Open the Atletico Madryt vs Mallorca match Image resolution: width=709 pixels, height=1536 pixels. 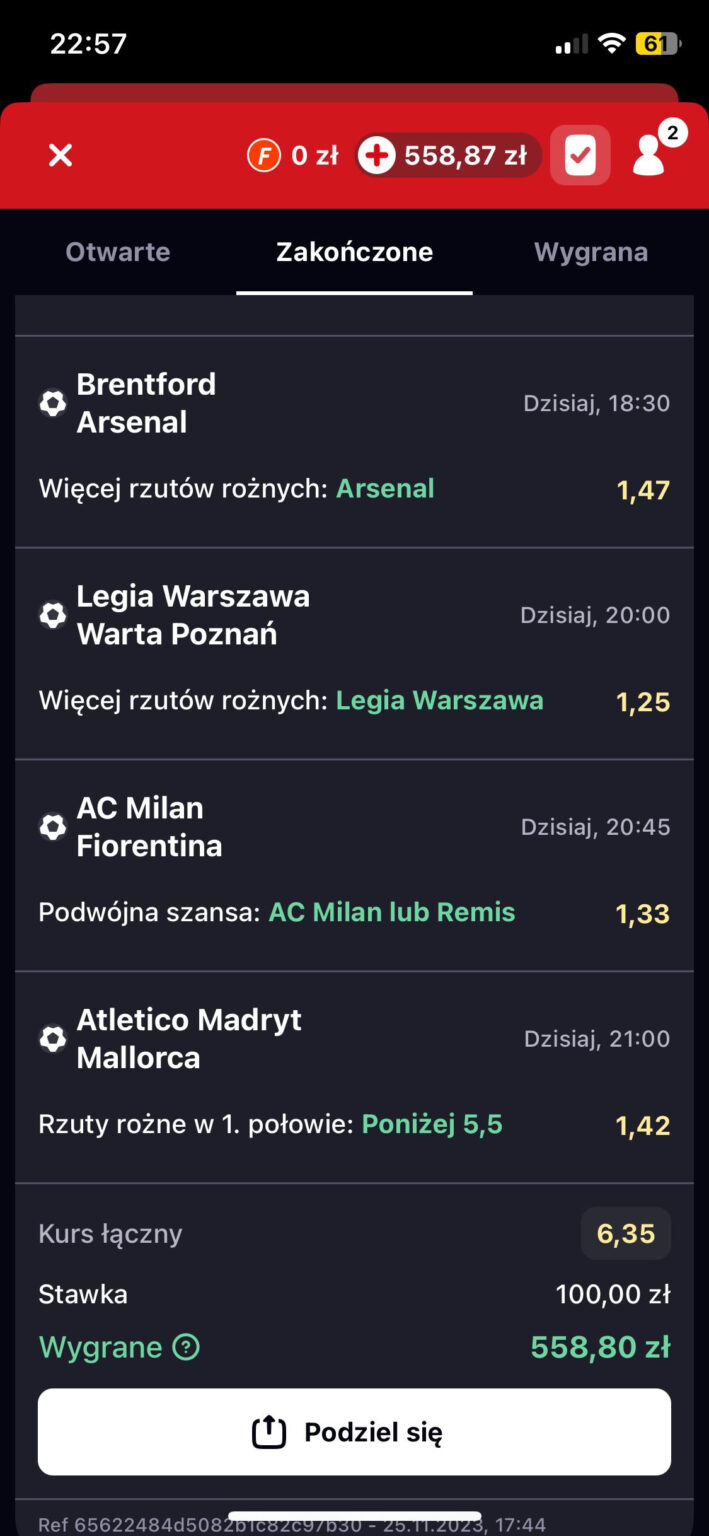pyautogui.click(x=189, y=1039)
